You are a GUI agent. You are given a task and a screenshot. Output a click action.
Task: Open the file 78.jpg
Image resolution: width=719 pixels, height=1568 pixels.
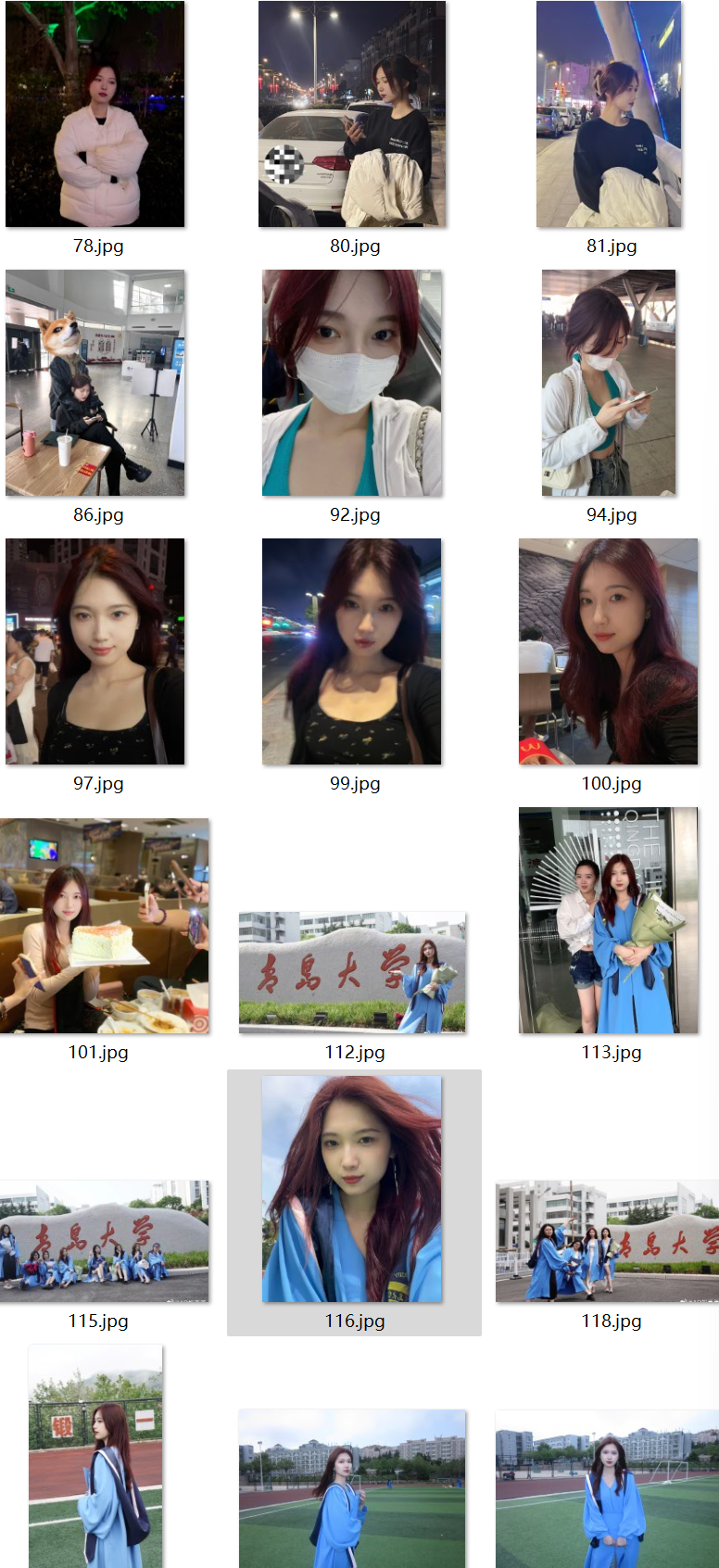95,115
